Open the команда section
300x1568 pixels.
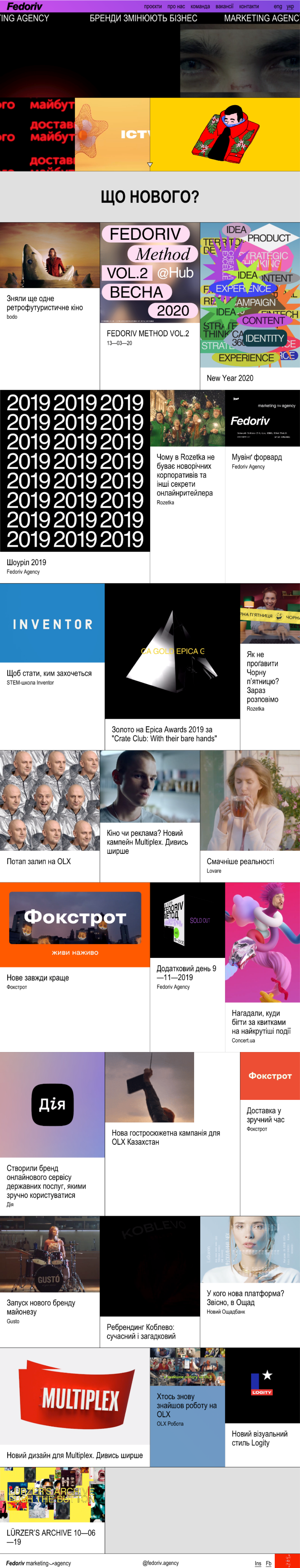(x=200, y=6)
